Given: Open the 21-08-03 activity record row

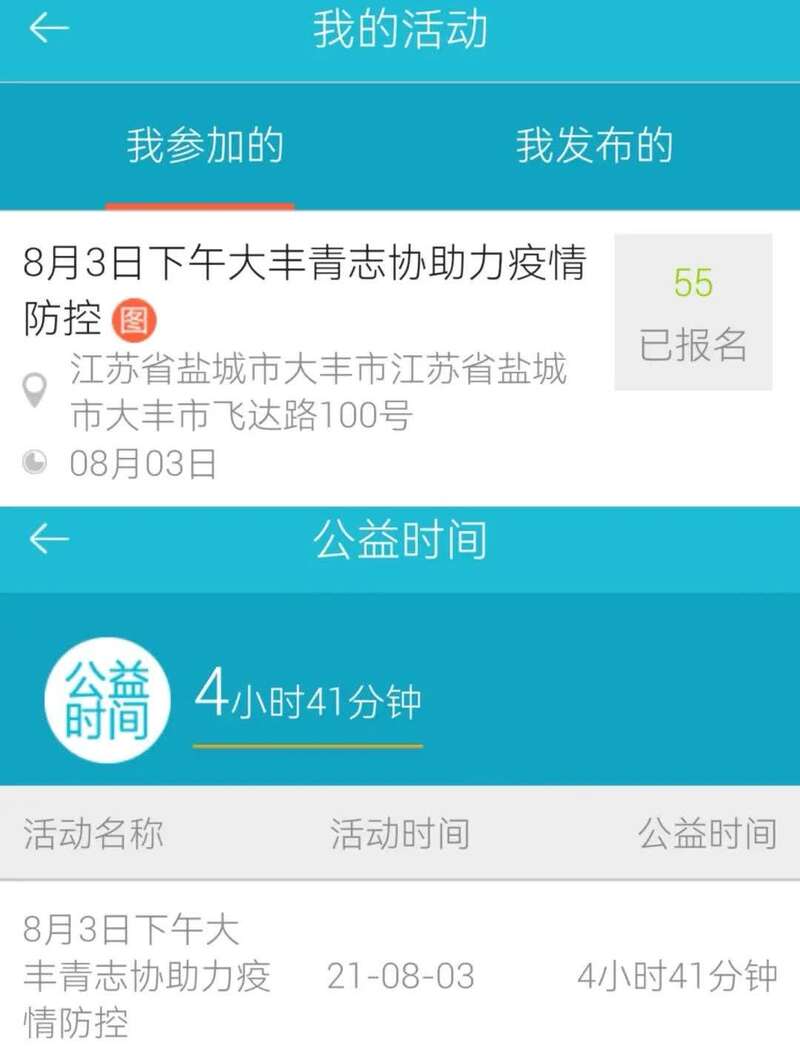Looking at the screenshot, I should pyautogui.click(x=400, y=976).
